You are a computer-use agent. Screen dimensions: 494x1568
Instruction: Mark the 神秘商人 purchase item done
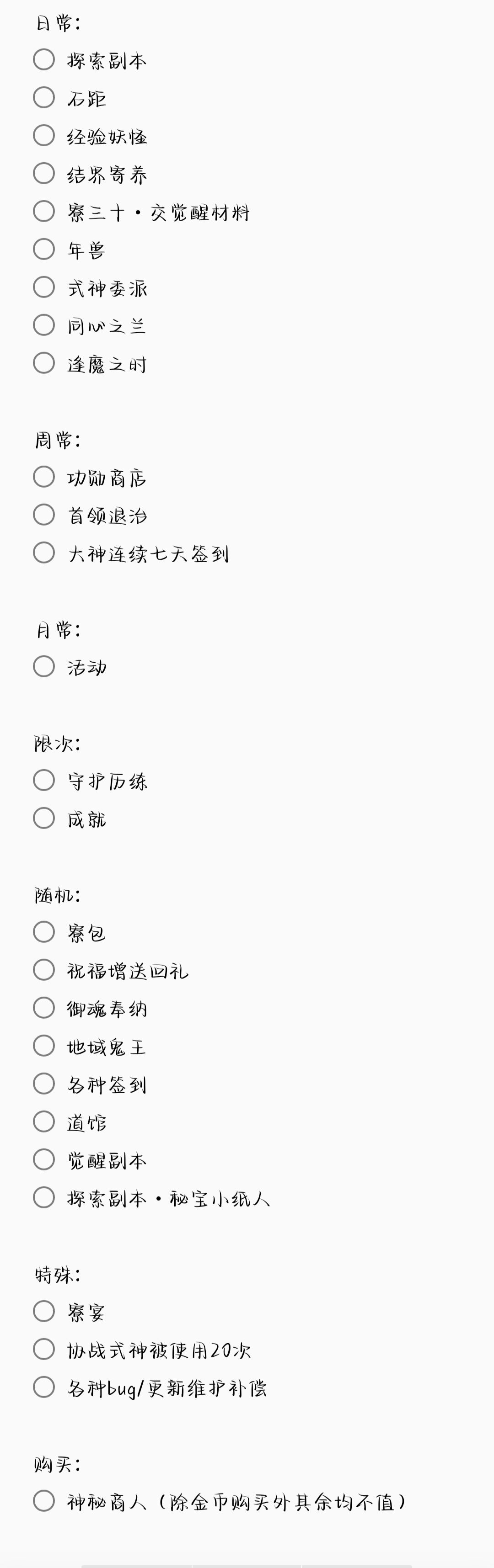(x=44, y=1500)
